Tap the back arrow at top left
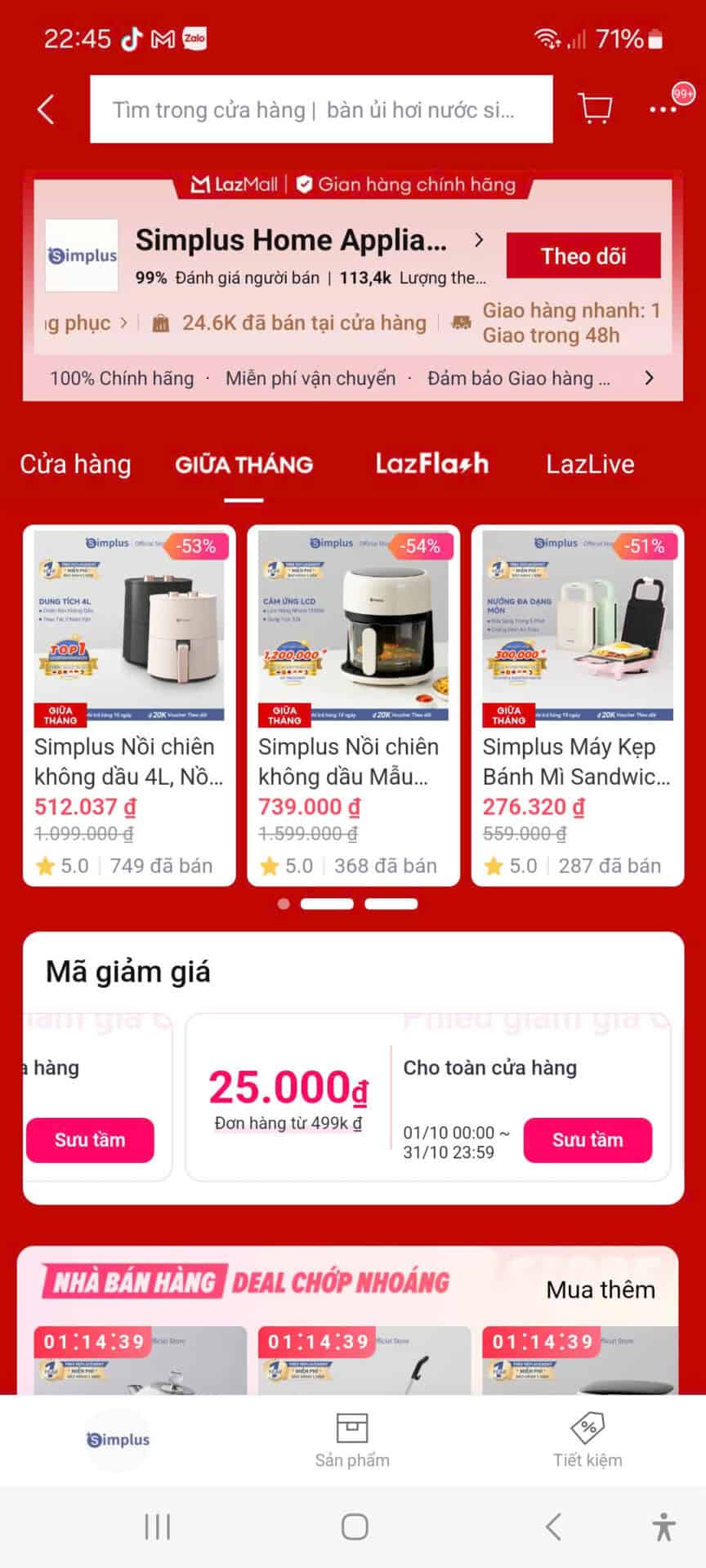This screenshot has width=706, height=1568. coord(46,109)
